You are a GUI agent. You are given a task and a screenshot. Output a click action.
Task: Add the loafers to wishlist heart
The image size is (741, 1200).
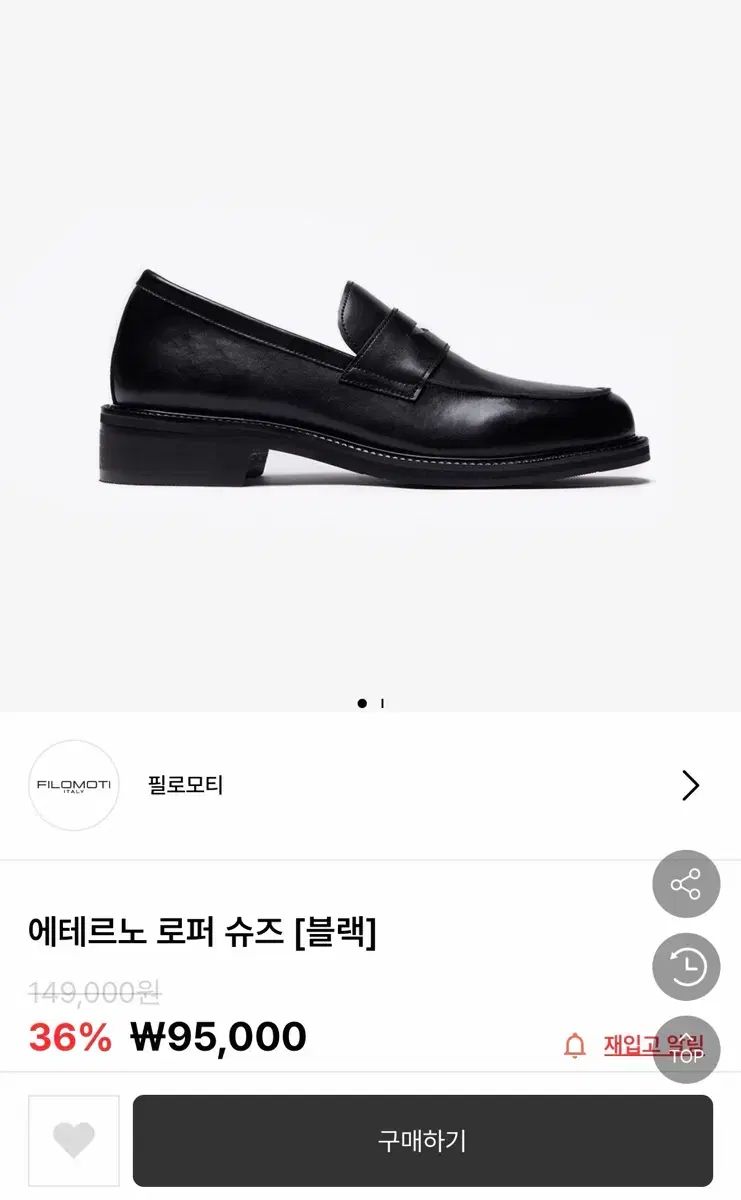coord(74,1140)
